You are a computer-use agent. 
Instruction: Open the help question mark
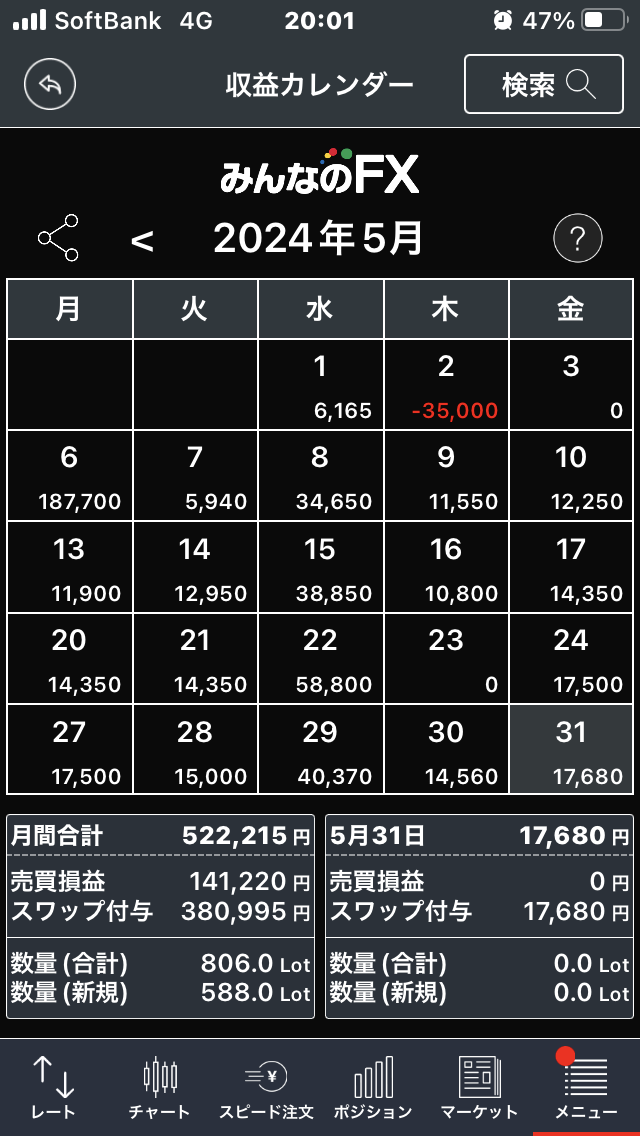(x=578, y=239)
